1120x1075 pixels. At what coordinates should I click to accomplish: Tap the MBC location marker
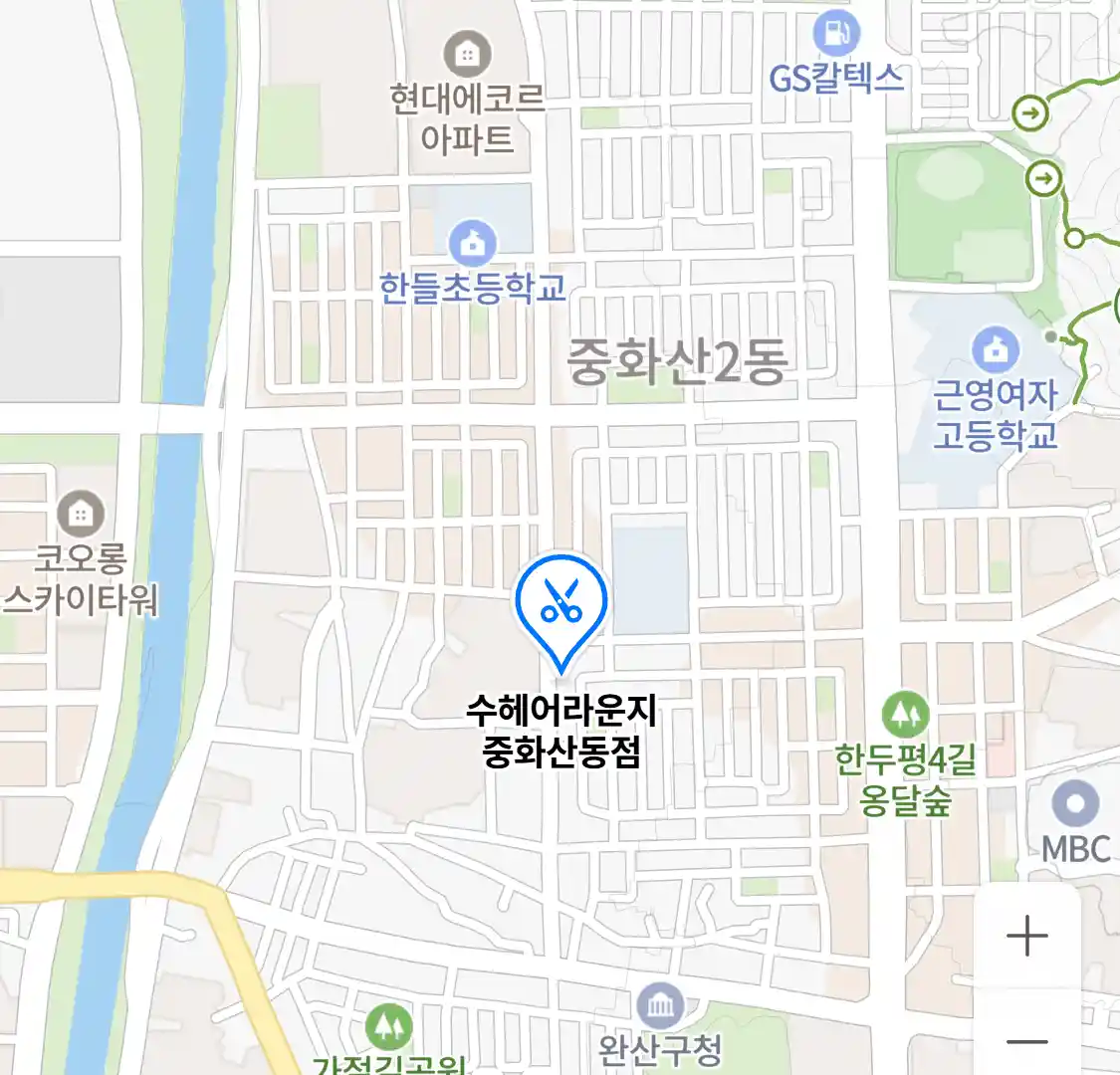1075,804
